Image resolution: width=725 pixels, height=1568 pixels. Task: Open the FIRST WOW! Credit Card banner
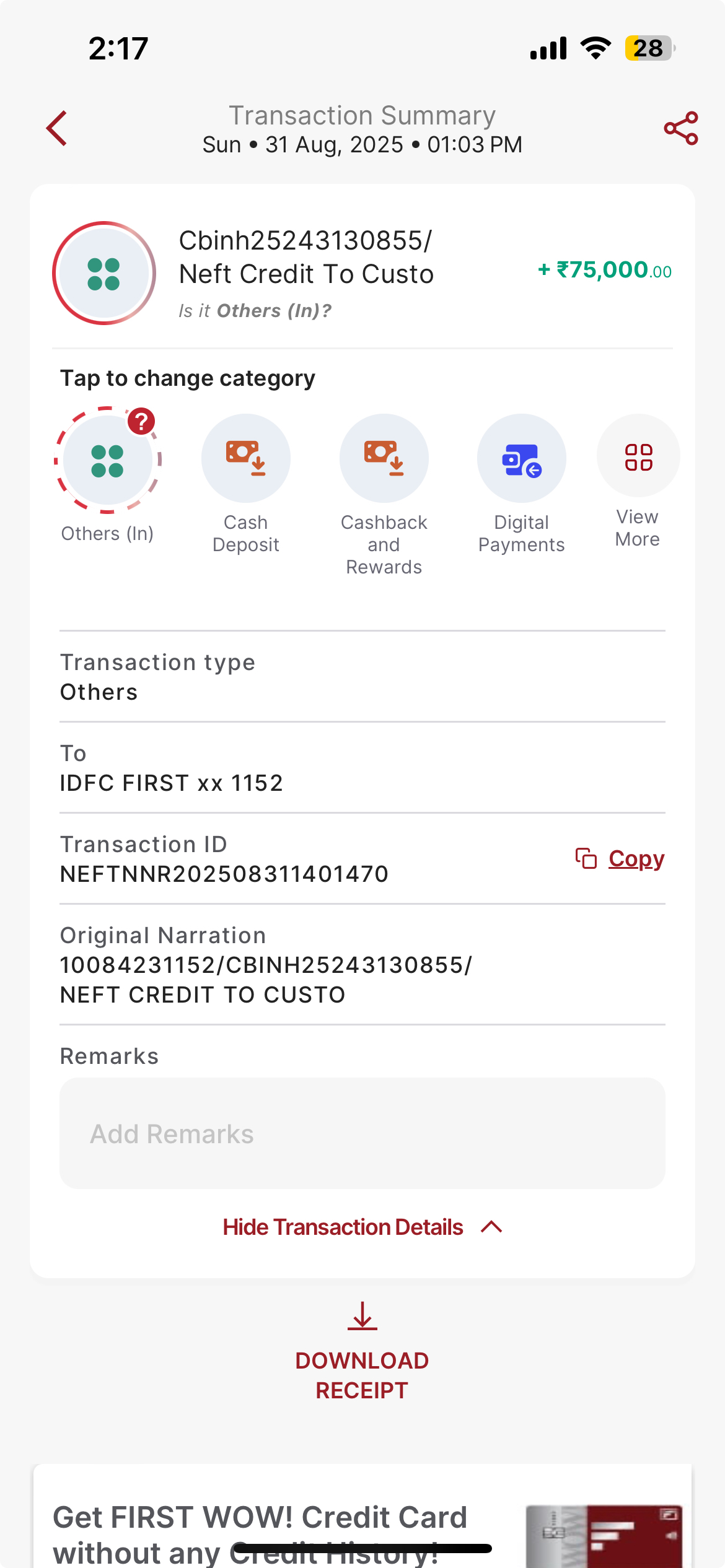pyautogui.click(x=362, y=1523)
